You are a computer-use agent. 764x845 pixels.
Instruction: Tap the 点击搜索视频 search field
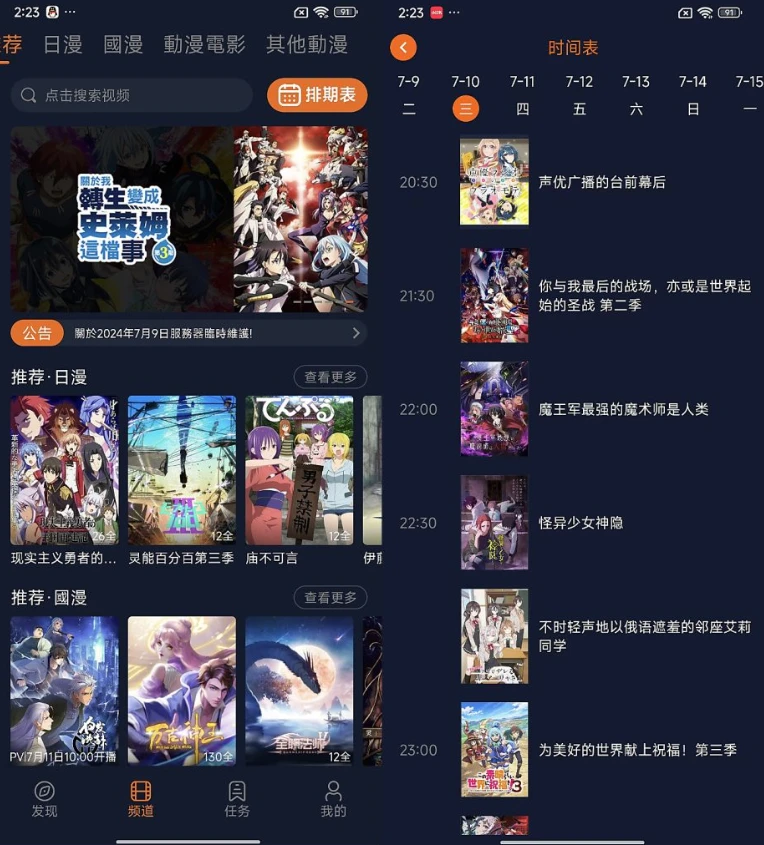point(132,95)
